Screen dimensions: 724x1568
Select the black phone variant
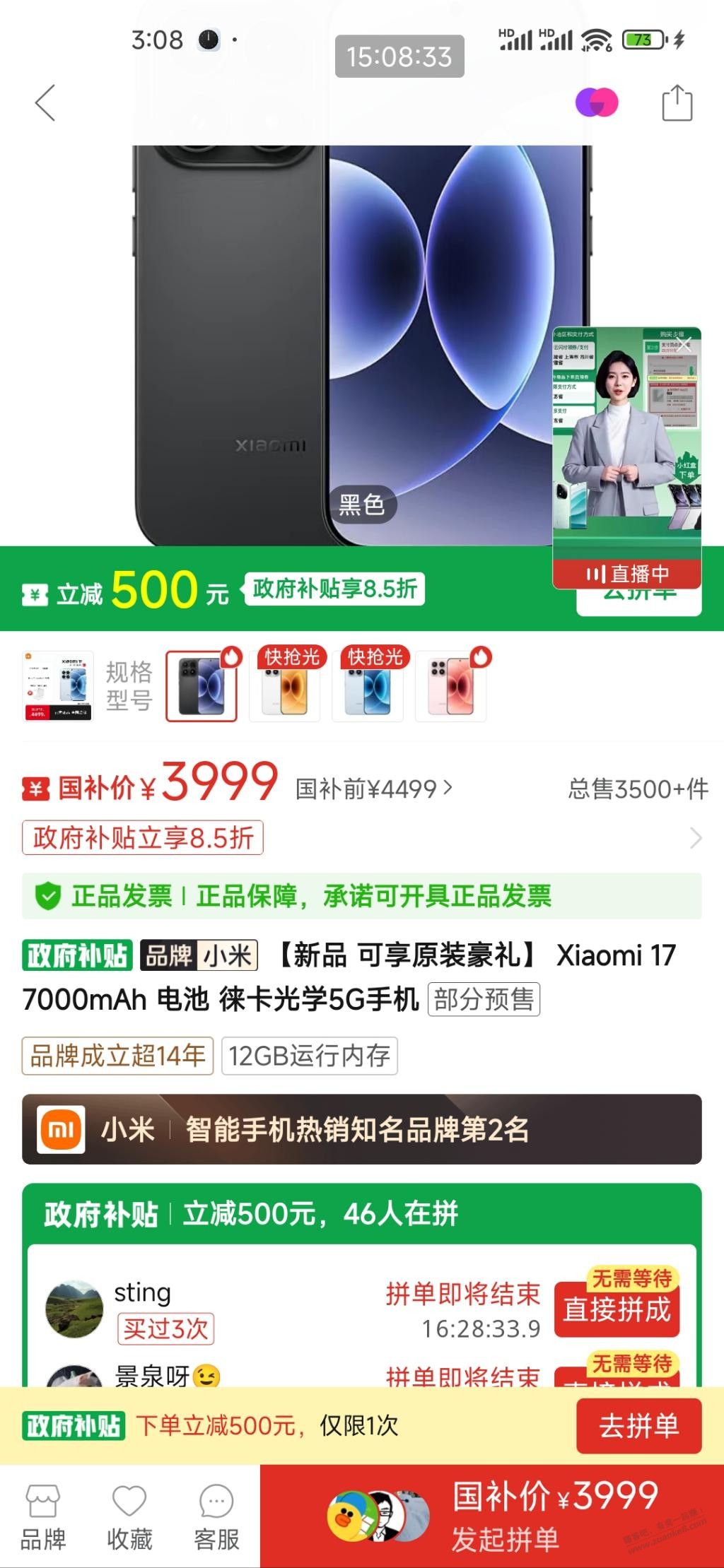[x=202, y=685]
